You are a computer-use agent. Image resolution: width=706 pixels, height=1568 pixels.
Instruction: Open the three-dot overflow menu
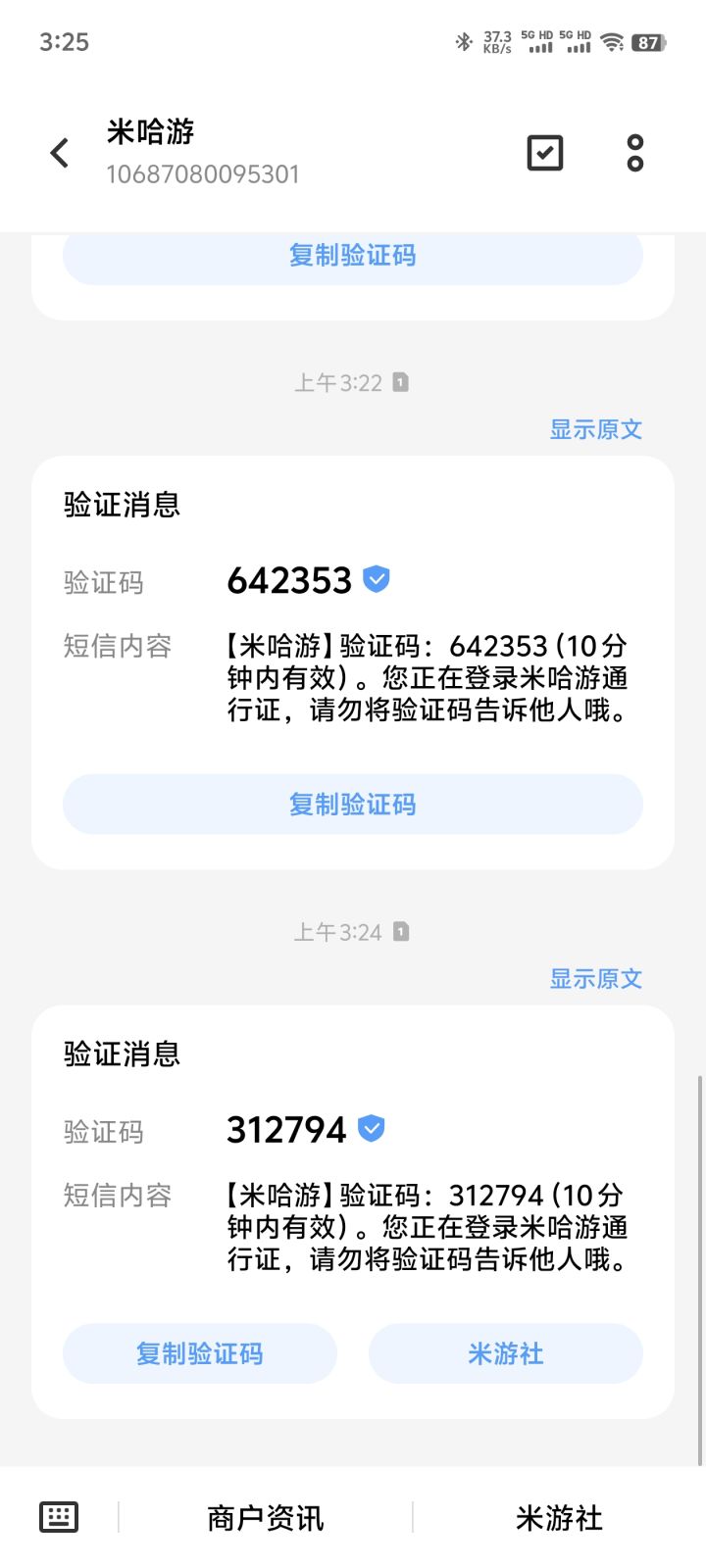(635, 153)
